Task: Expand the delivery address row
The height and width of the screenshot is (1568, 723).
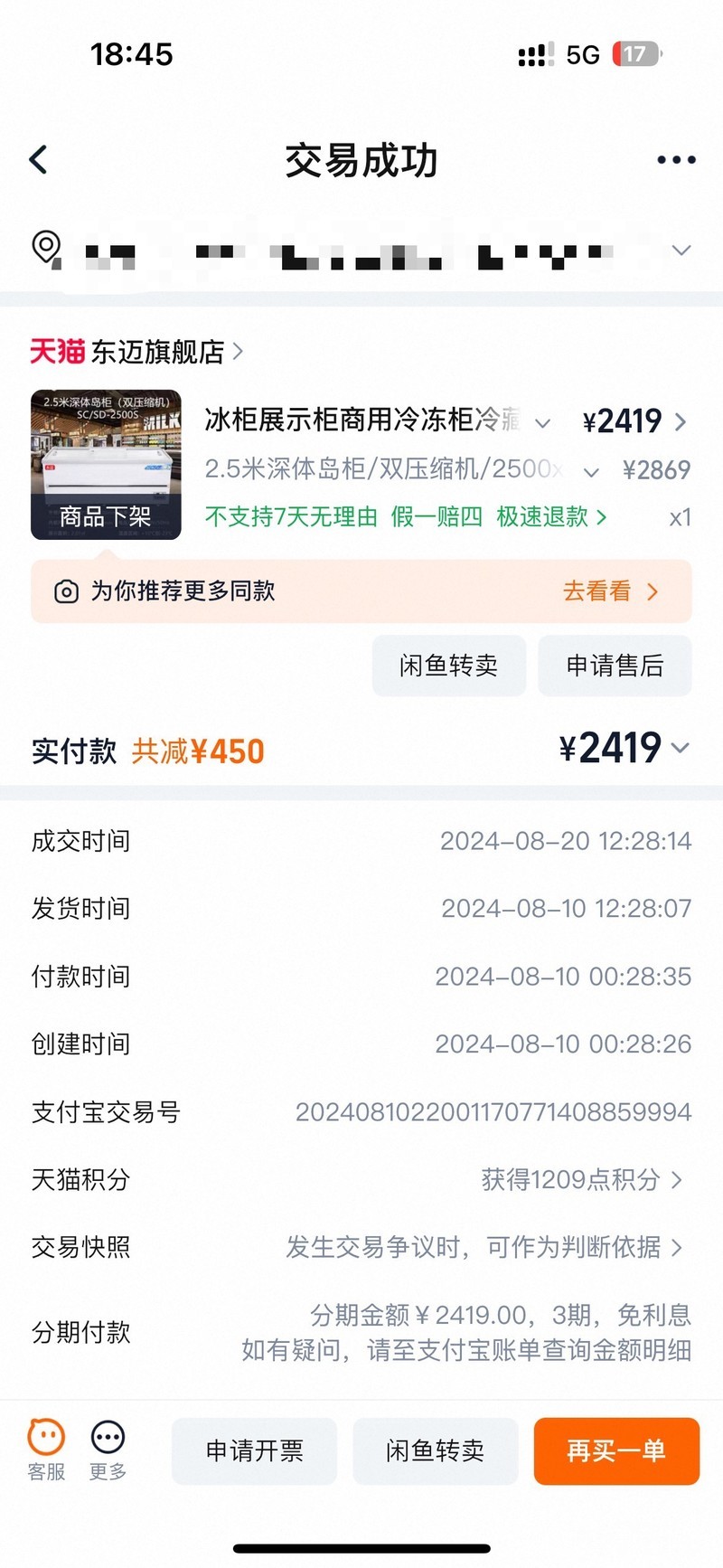Action: tap(681, 250)
